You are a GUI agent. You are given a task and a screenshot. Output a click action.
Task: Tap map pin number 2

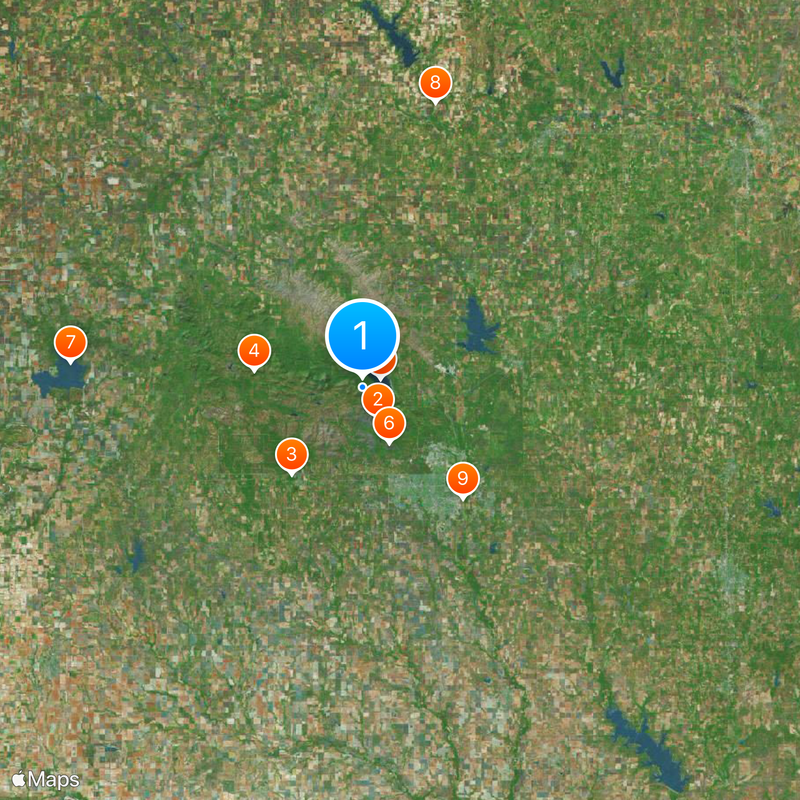(x=377, y=401)
